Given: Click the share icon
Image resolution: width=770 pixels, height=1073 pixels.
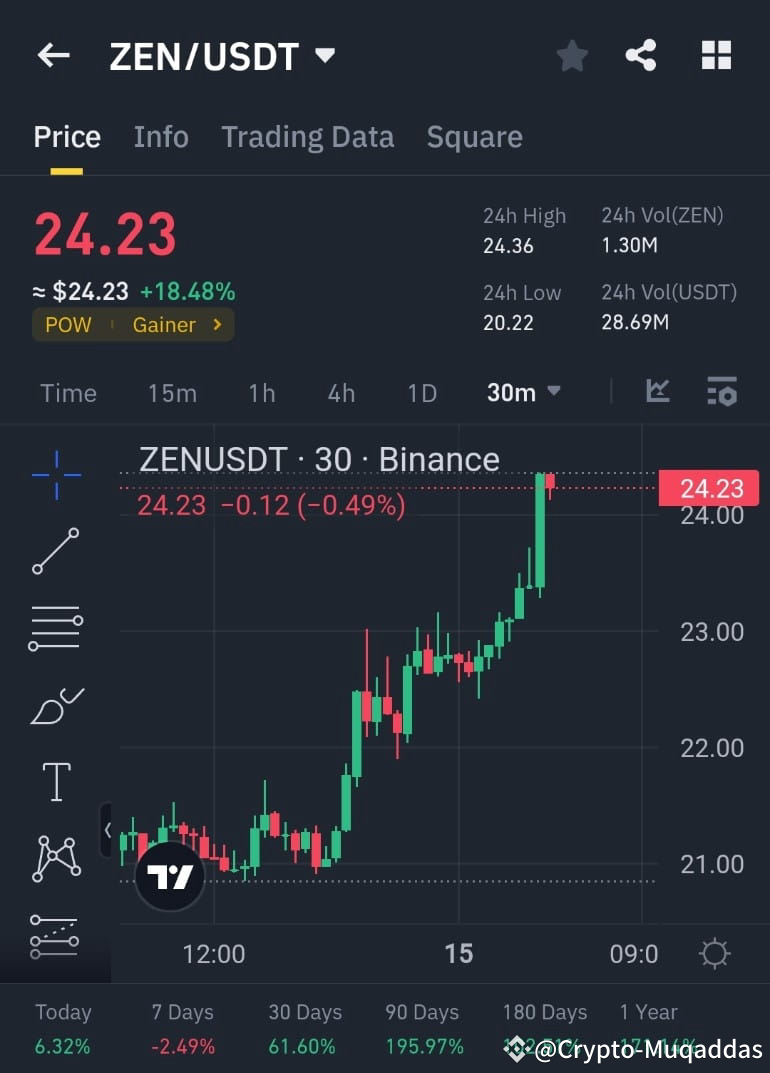Looking at the screenshot, I should point(641,55).
